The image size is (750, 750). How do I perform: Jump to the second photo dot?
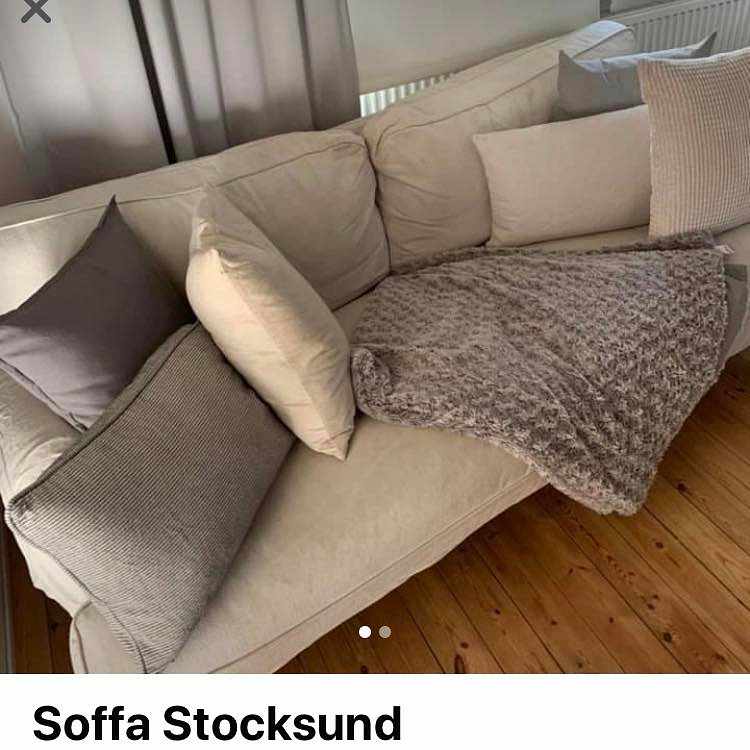click(x=385, y=632)
